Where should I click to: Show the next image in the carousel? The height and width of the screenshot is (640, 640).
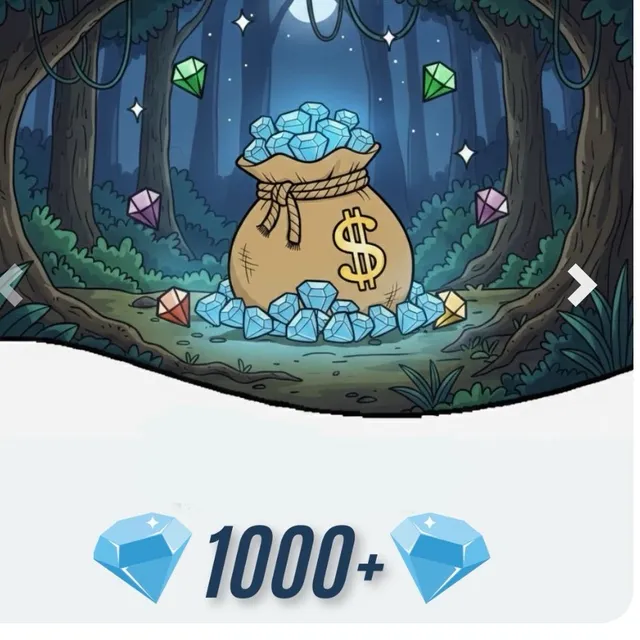coord(581,286)
